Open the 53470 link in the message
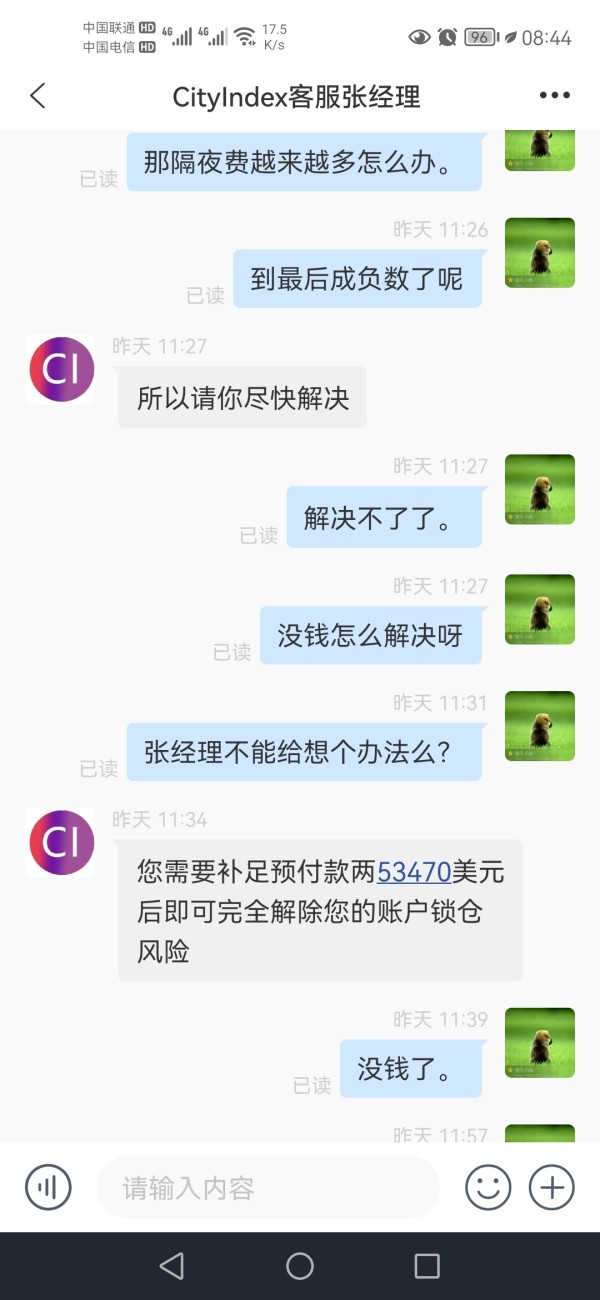600x1300 pixels. (x=414, y=871)
